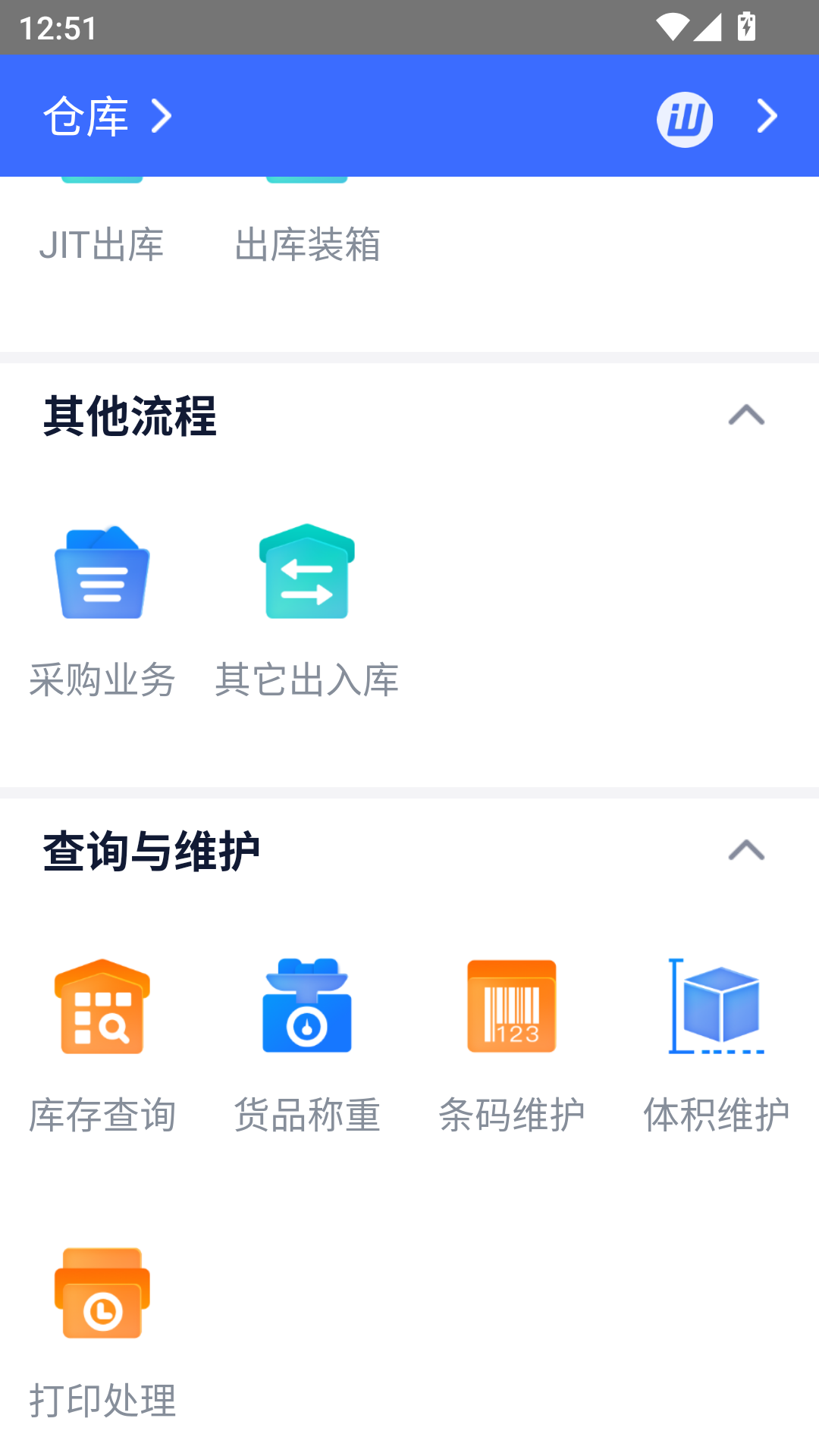819x1456 pixels.
Task: Select the 货品称重 goods weighing tool
Action: 306,1006
